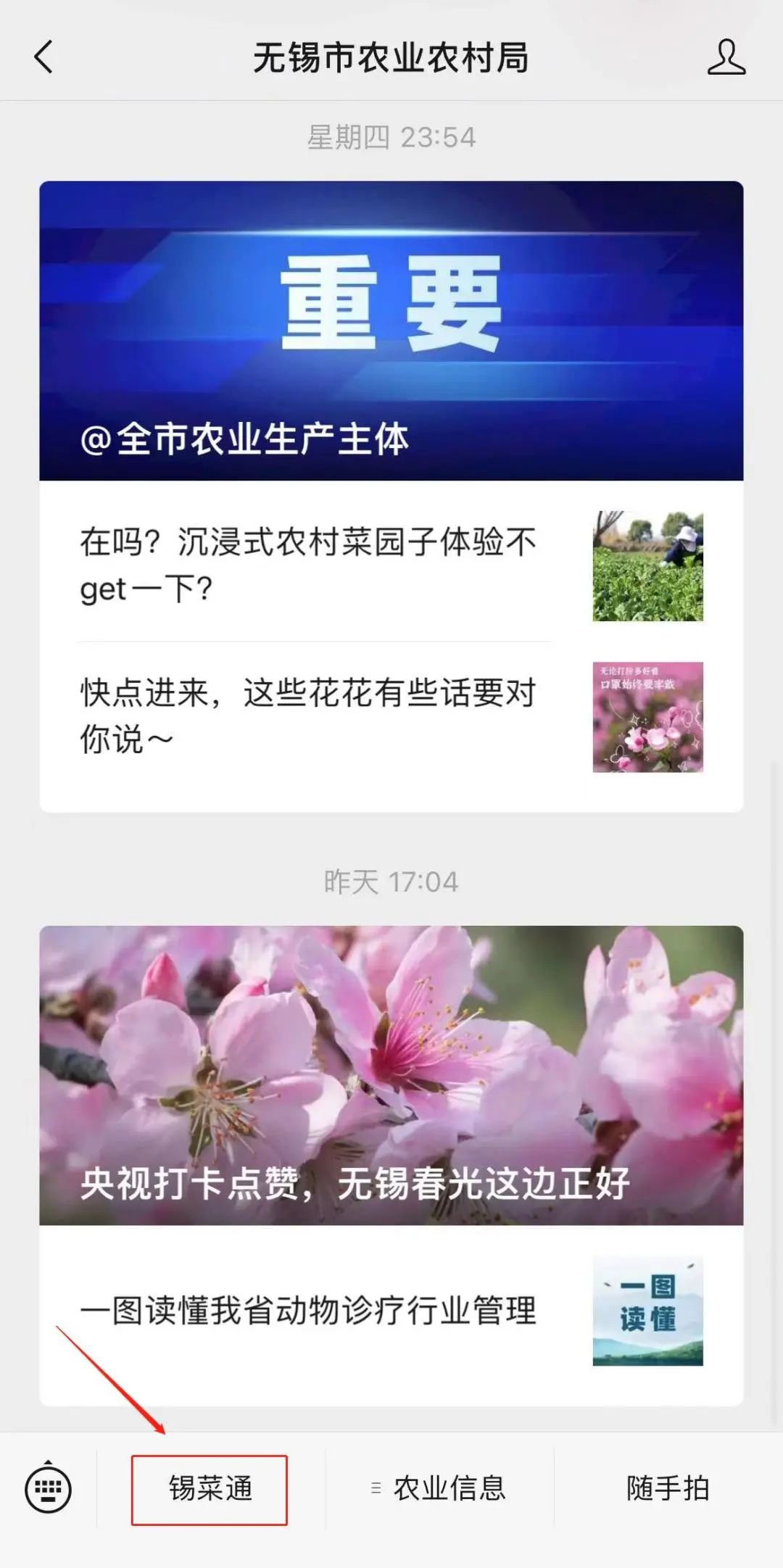The height and width of the screenshot is (1568, 783).
Task: Switch to keyboard input mode
Action: click(x=49, y=1489)
